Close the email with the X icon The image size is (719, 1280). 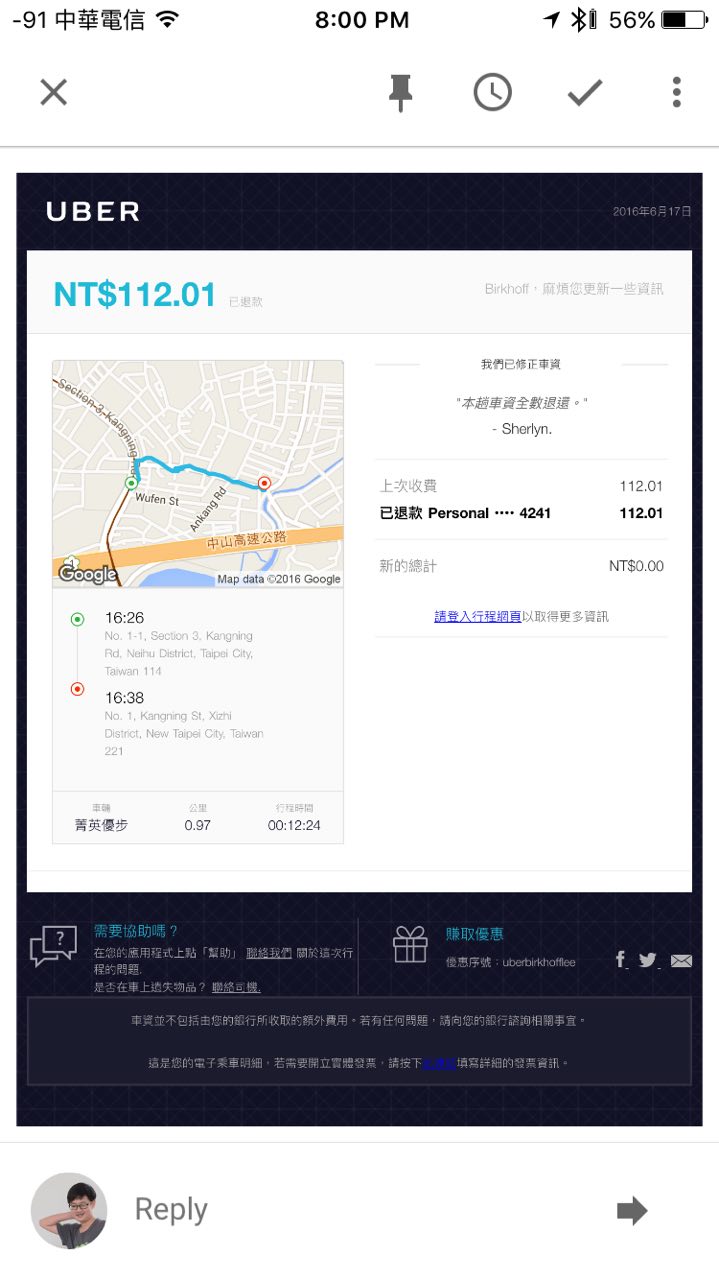coord(53,92)
